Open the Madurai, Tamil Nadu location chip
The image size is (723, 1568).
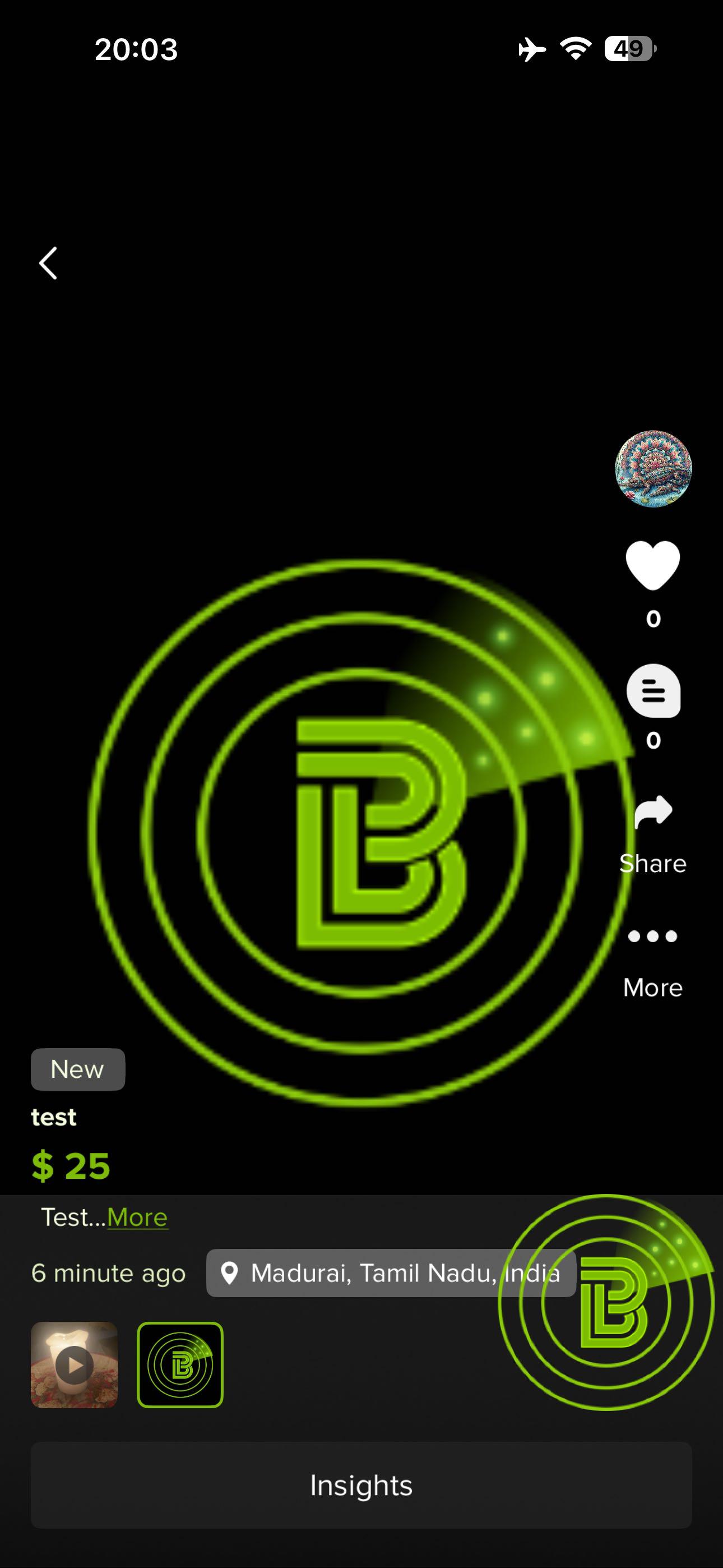click(x=391, y=1273)
